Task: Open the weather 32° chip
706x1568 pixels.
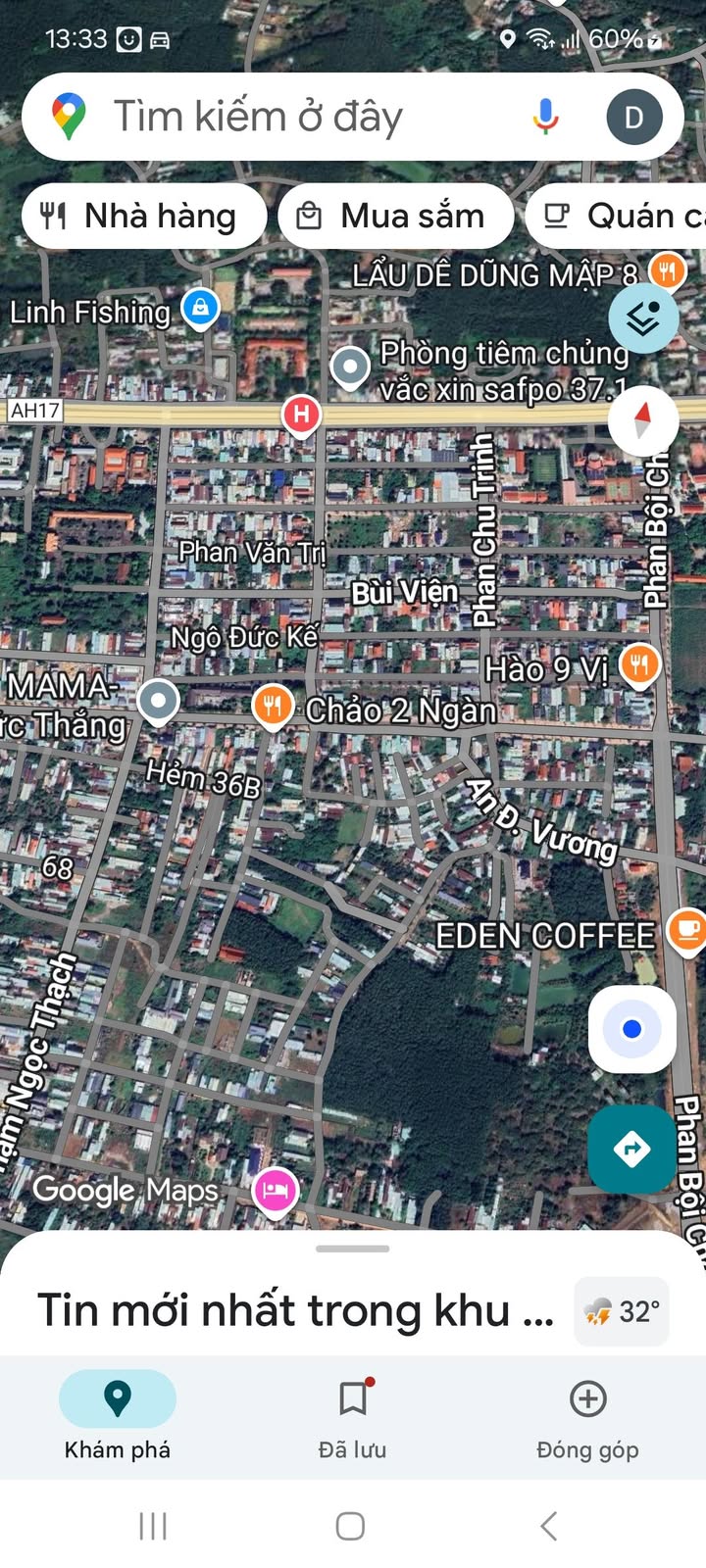Action: (622, 1311)
